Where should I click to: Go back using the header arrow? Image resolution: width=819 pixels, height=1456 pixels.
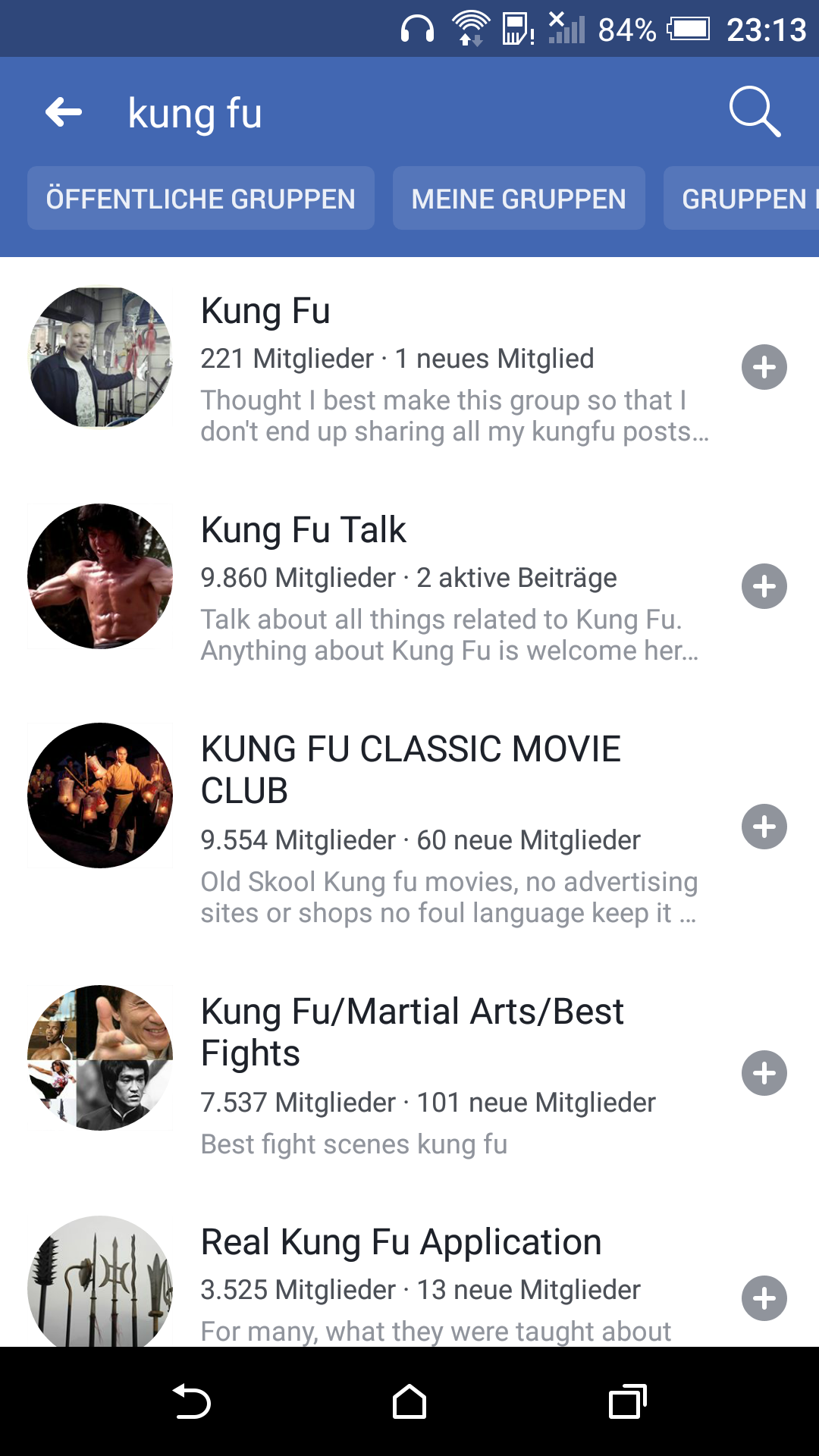coord(64,113)
